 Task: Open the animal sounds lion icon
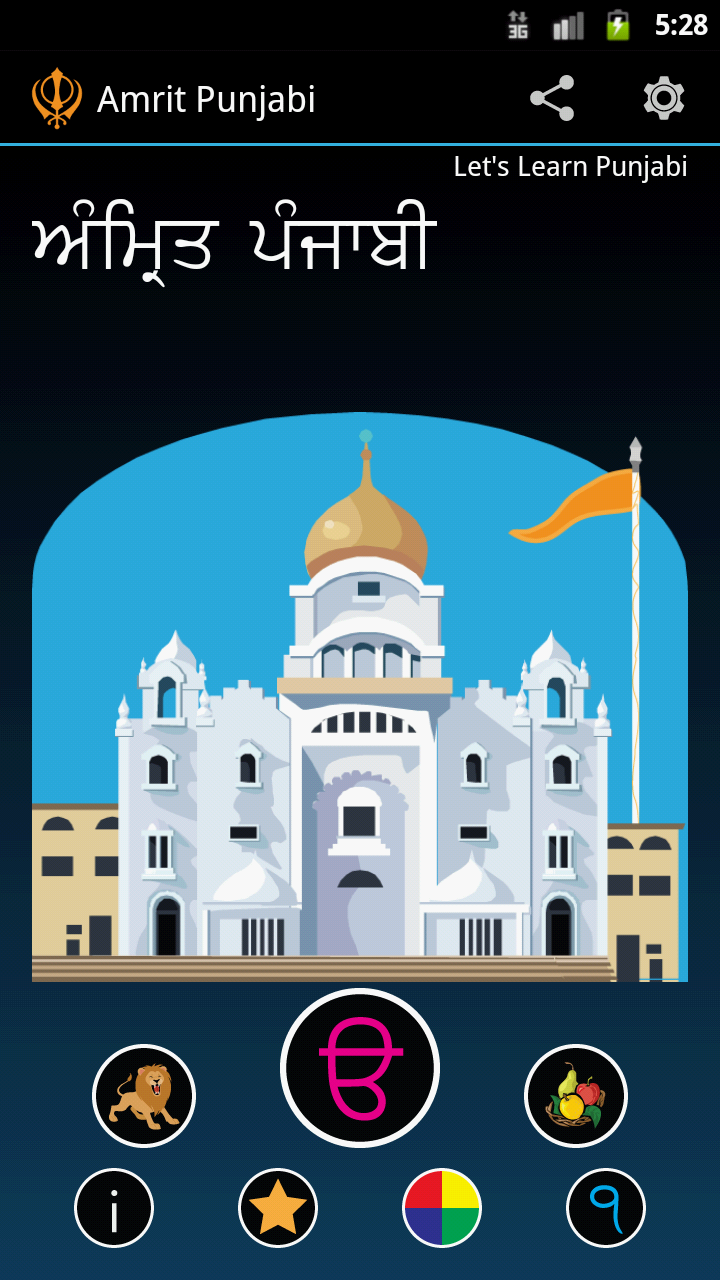coord(144,1096)
